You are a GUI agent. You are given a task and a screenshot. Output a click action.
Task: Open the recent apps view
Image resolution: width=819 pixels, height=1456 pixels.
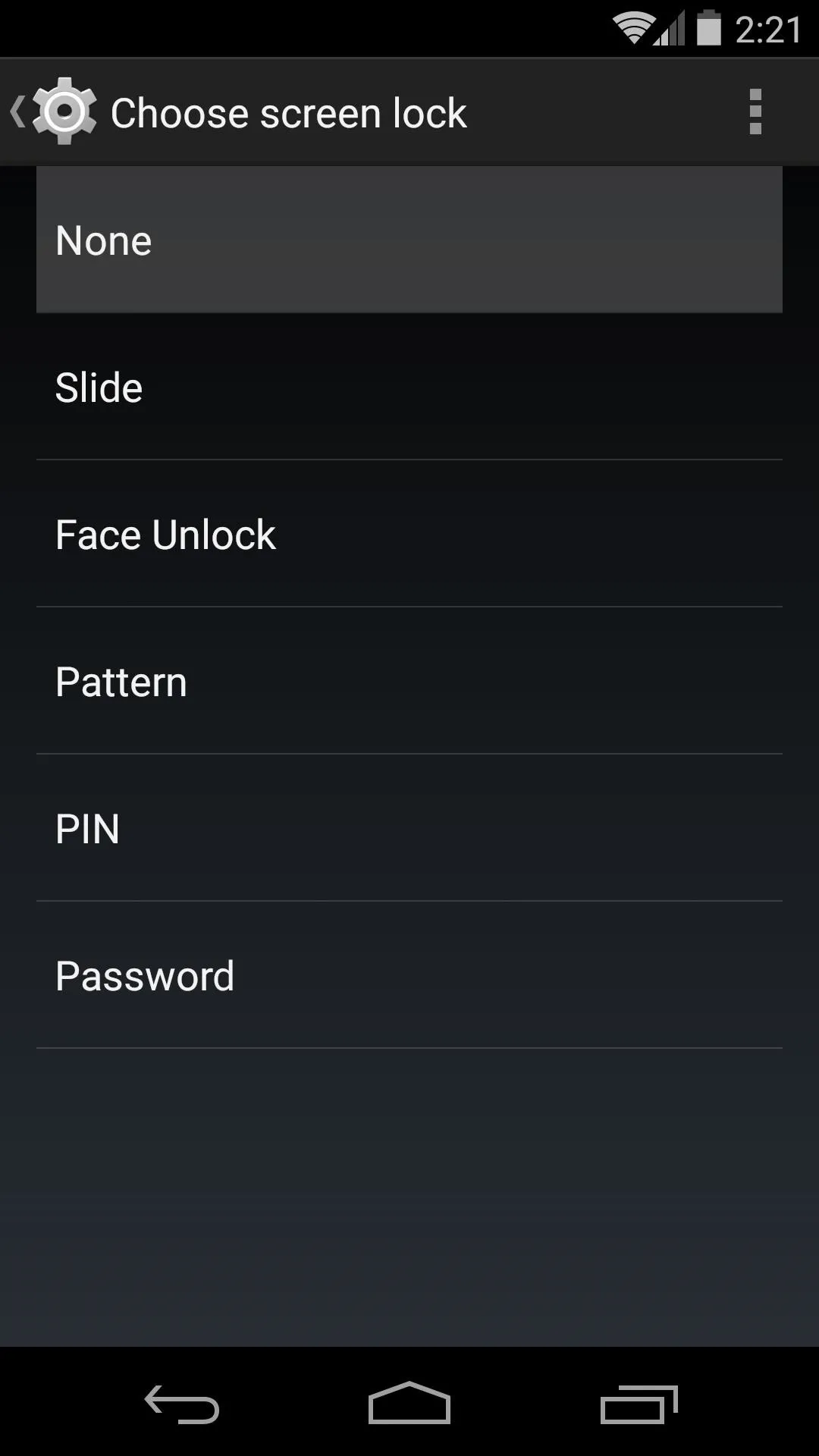point(639,1404)
